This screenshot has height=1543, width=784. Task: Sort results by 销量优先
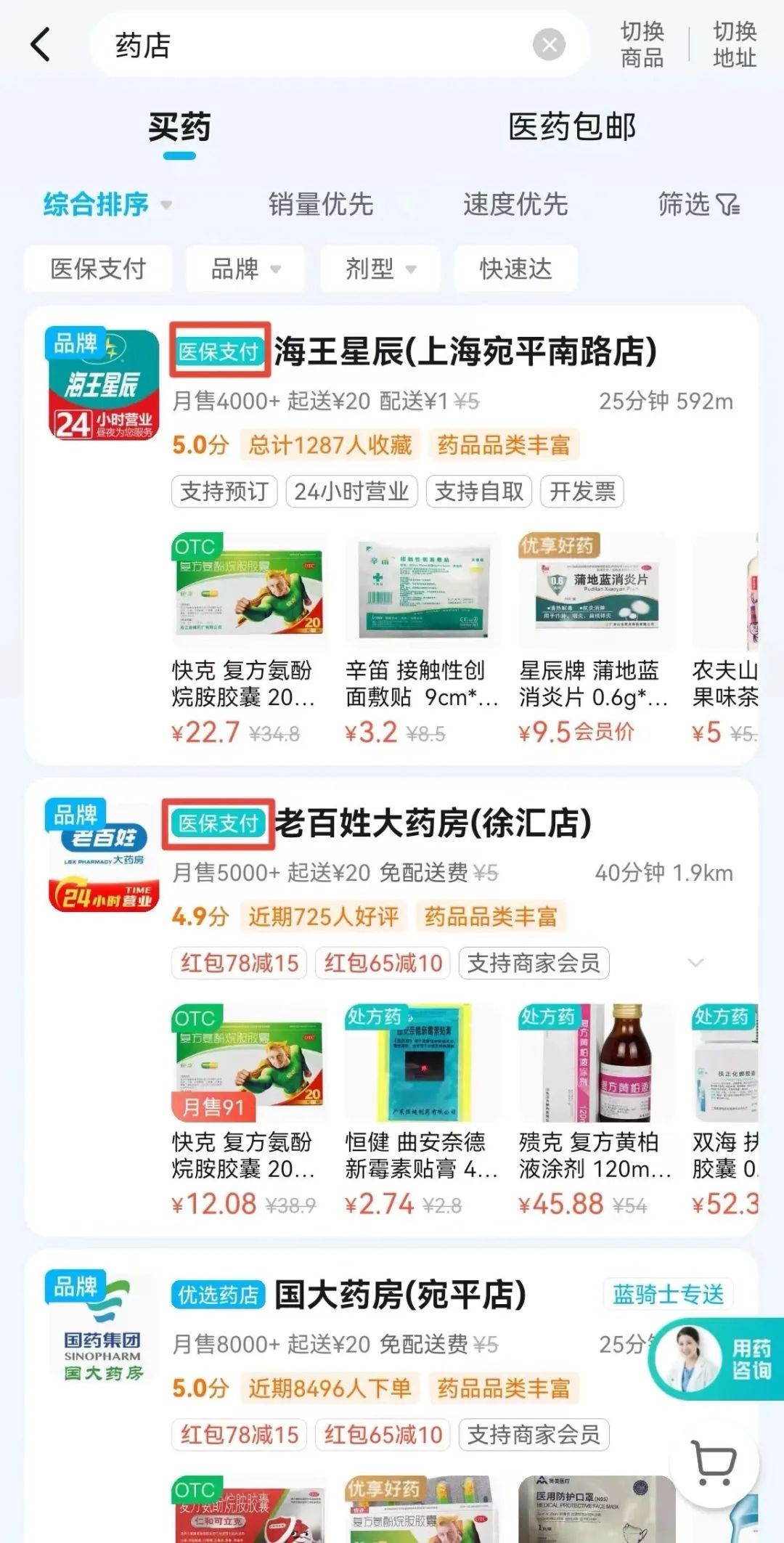pyautogui.click(x=321, y=205)
